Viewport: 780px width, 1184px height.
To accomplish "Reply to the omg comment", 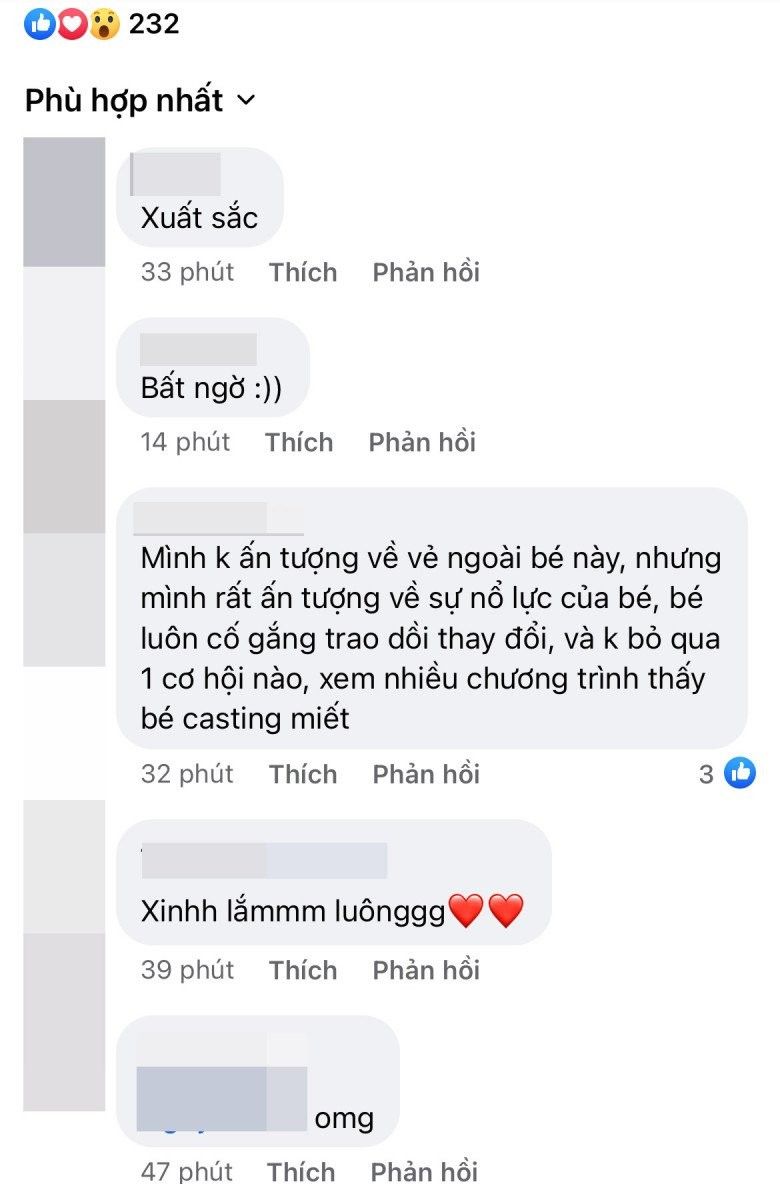I will point(424,1170).
